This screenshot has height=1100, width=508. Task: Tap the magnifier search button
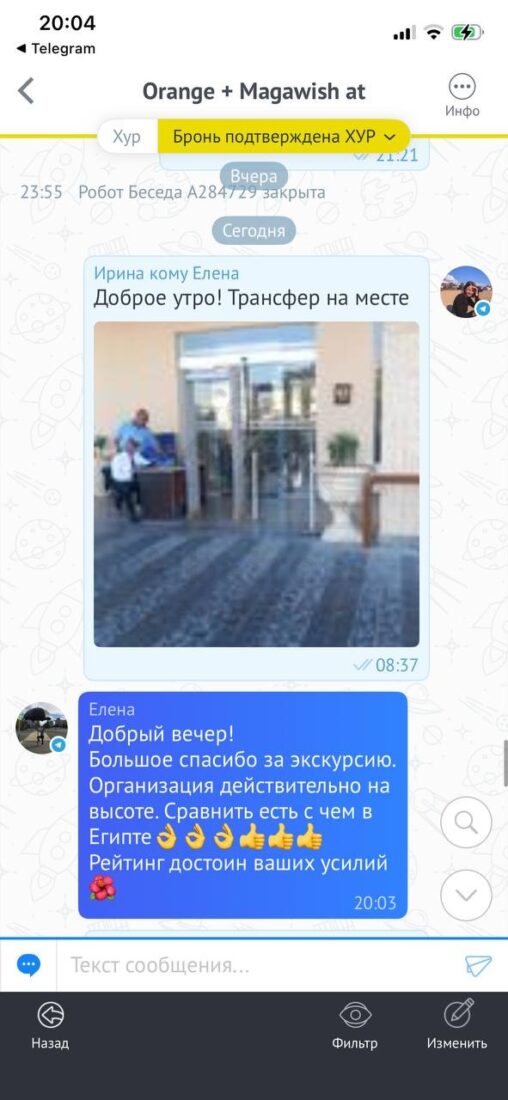tap(466, 821)
